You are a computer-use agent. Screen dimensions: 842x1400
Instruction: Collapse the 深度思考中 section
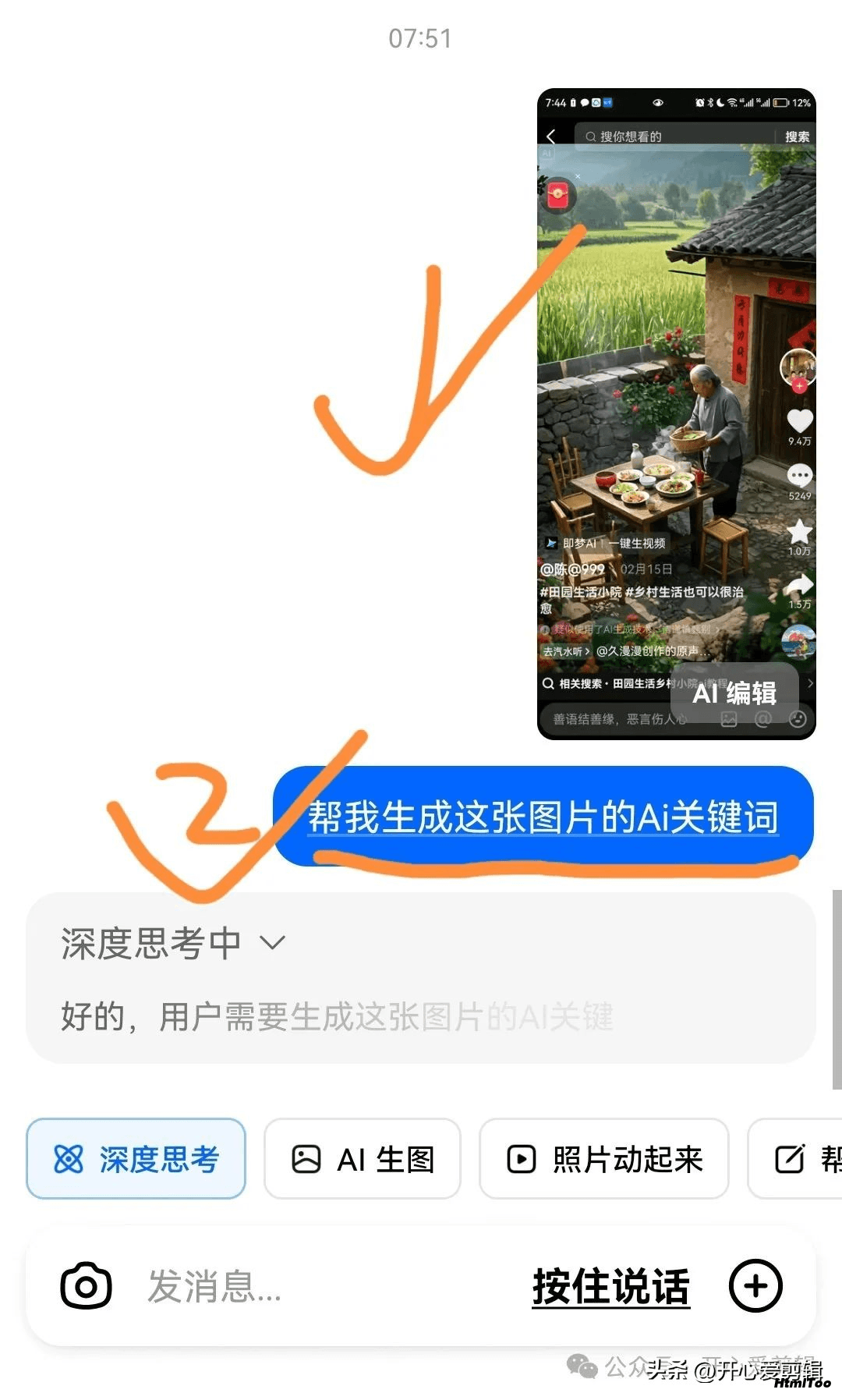[x=272, y=943]
